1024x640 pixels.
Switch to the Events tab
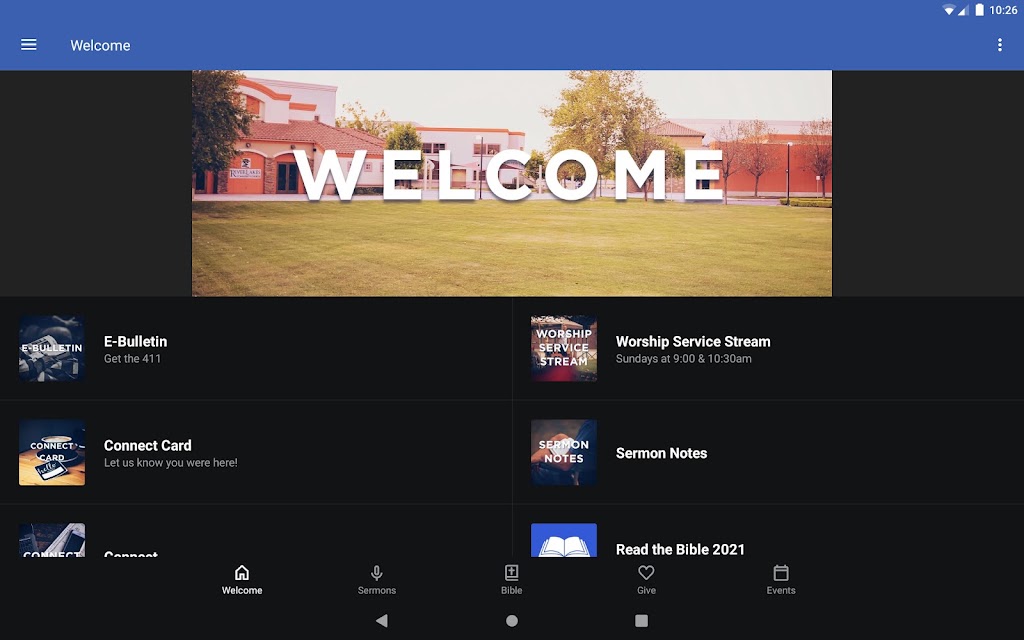point(781,580)
